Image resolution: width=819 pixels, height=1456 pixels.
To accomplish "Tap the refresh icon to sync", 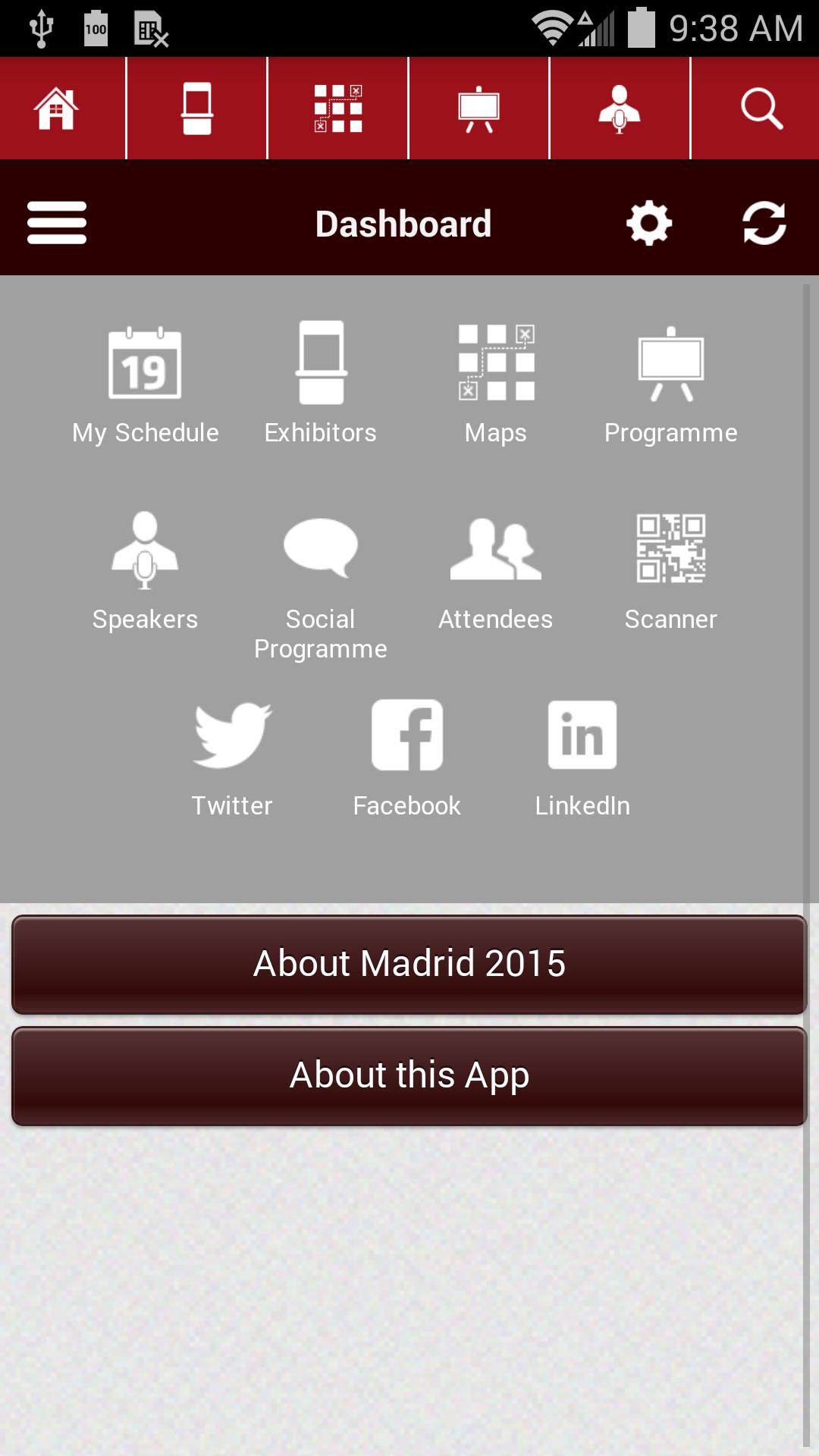I will coord(765,221).
